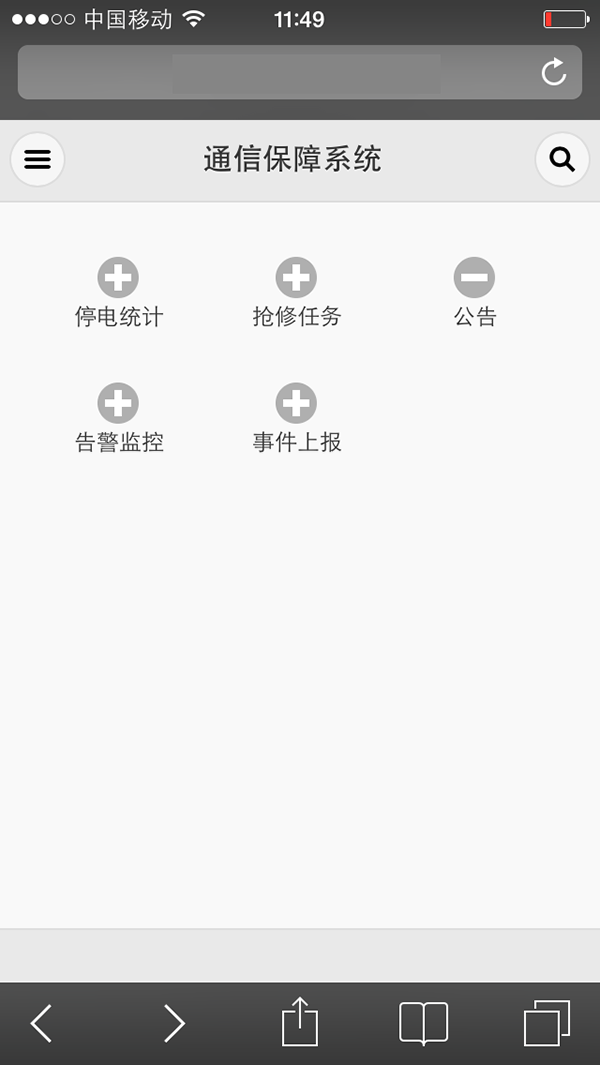Open 事件上报 module
The image size is (600, 1065).
(296, 418)
